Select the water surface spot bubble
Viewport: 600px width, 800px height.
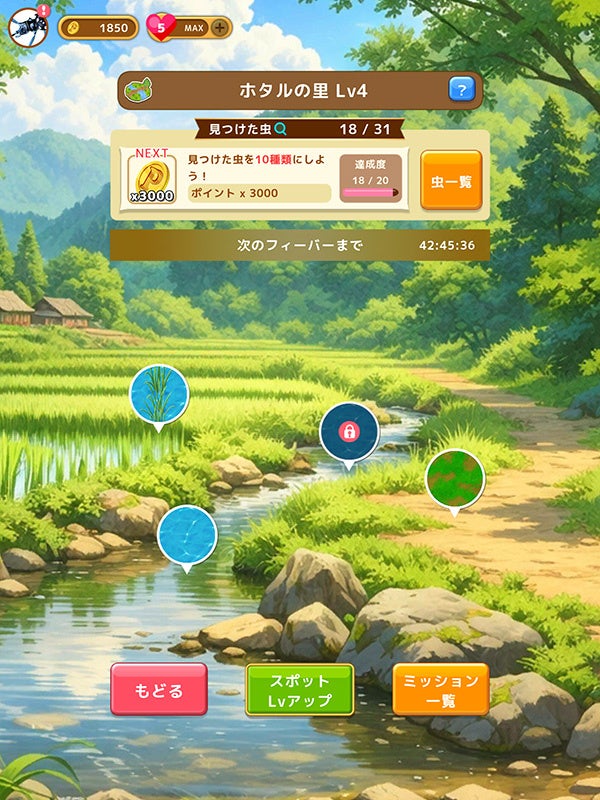click(x=187, y=534)
